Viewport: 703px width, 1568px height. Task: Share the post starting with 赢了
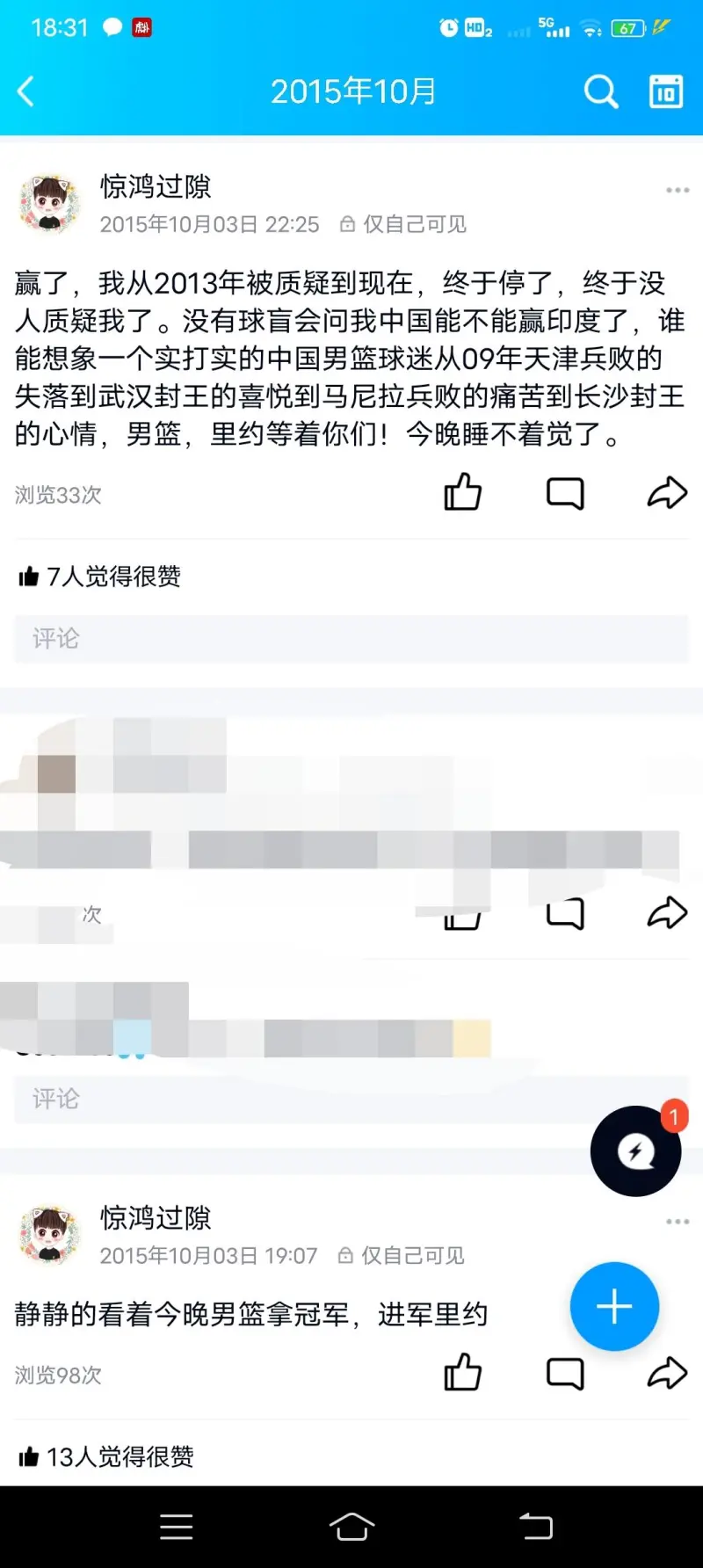(x=667, y=493)
